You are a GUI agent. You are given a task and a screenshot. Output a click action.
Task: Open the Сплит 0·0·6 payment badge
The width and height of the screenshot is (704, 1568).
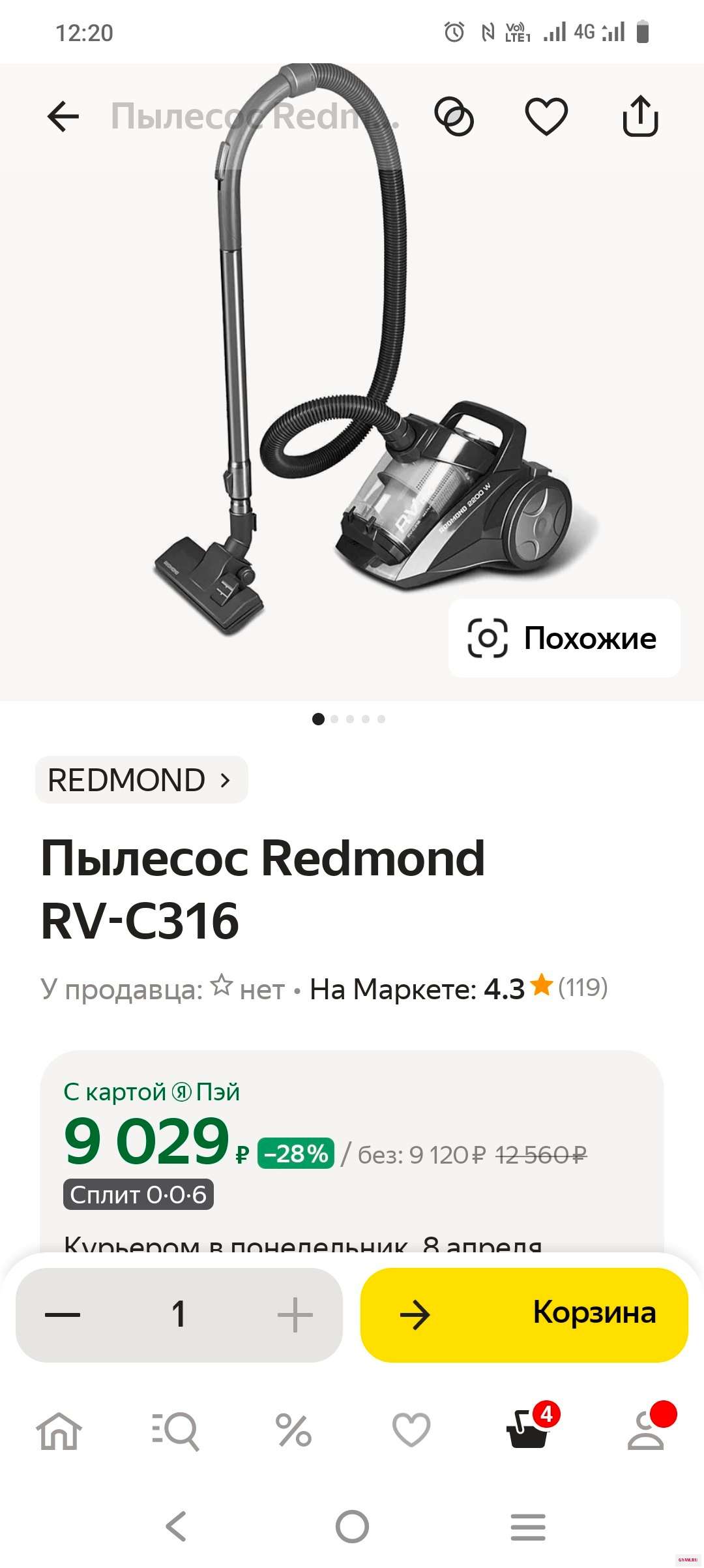pyautogui.click(x=138, y=1195)
